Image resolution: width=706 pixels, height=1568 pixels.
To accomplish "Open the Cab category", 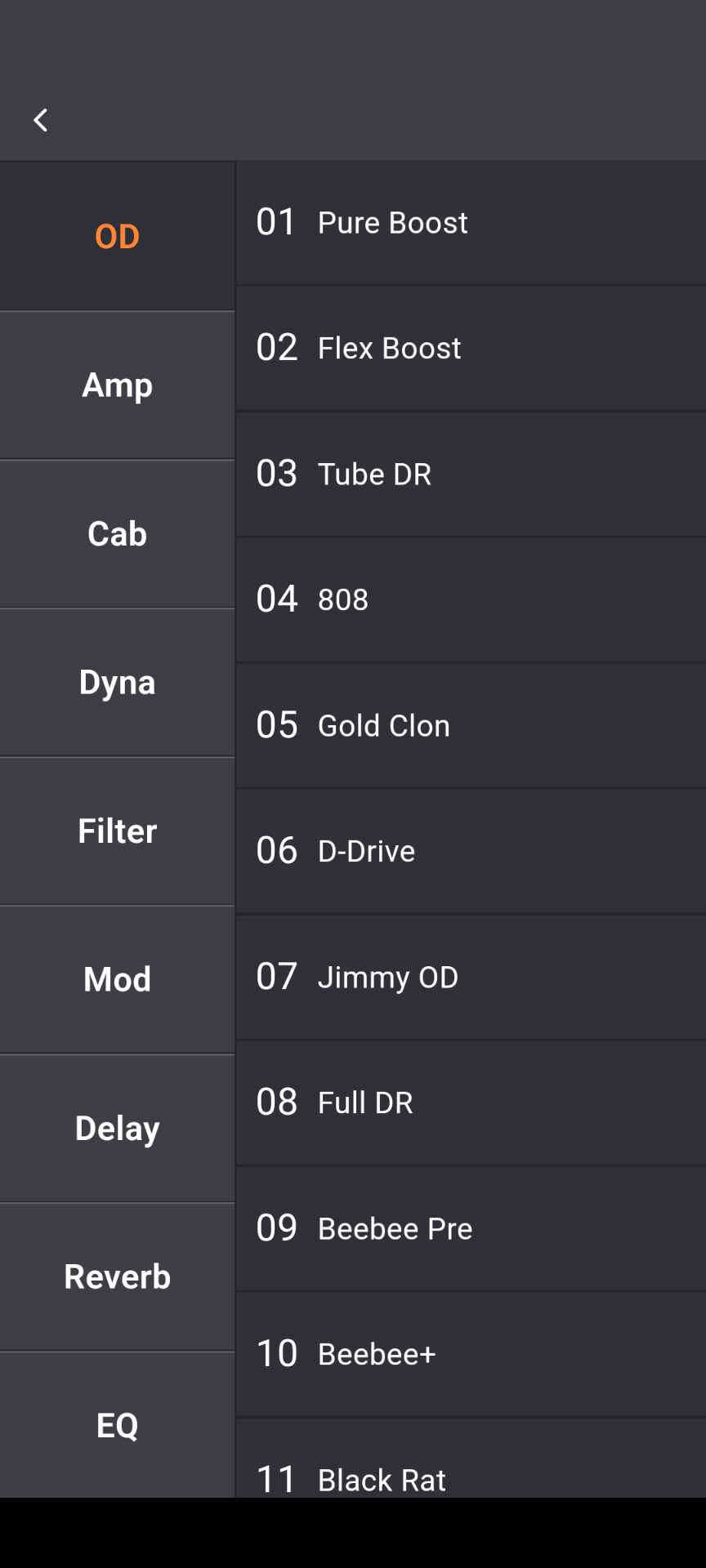I will coord(117,533).
